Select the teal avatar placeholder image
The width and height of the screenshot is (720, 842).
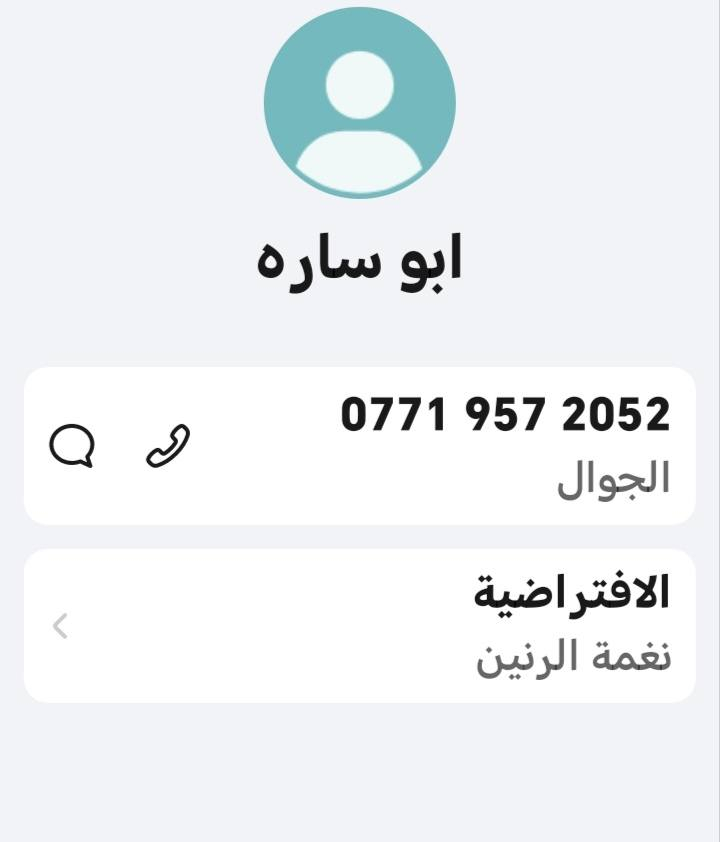[x=359, y=103]
